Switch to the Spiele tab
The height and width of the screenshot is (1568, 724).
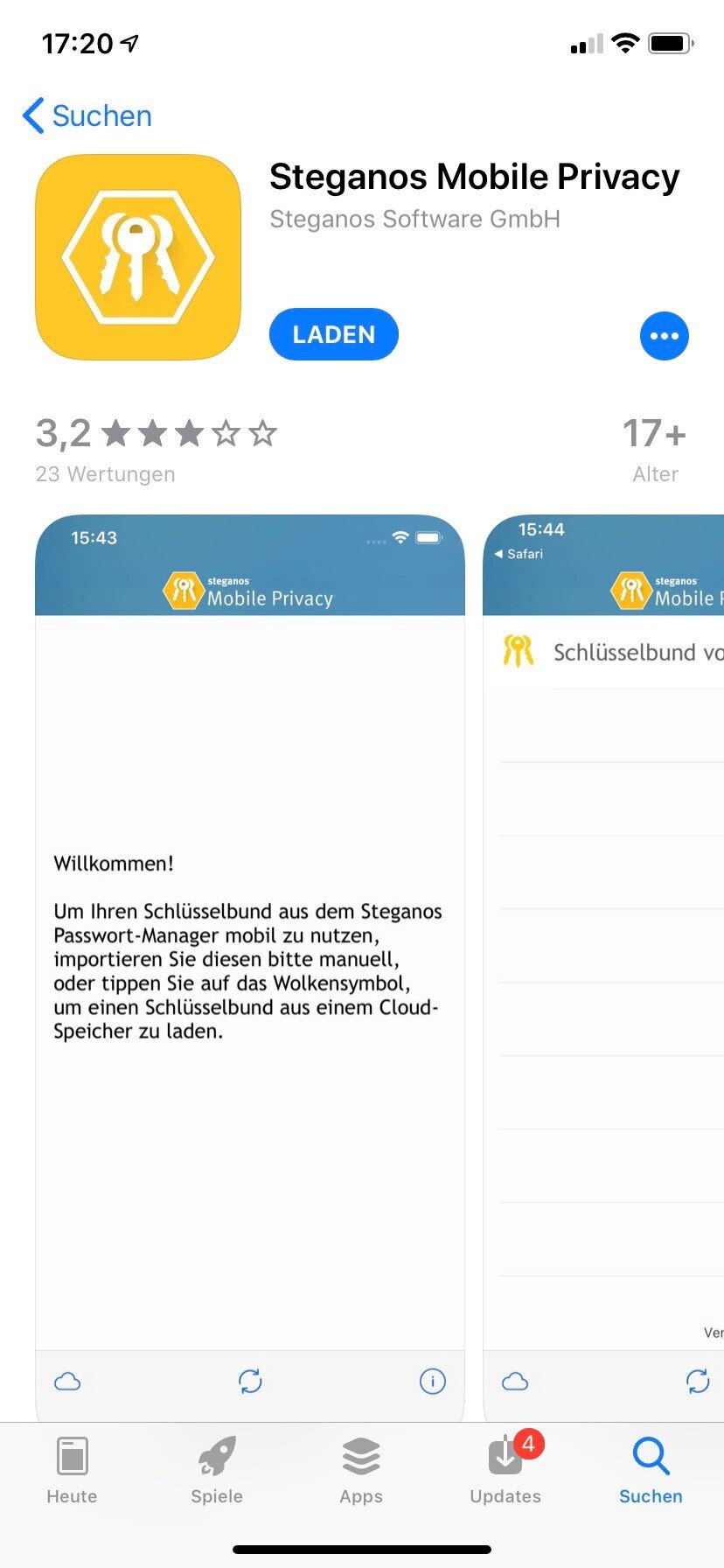(x=217, y=1470)
